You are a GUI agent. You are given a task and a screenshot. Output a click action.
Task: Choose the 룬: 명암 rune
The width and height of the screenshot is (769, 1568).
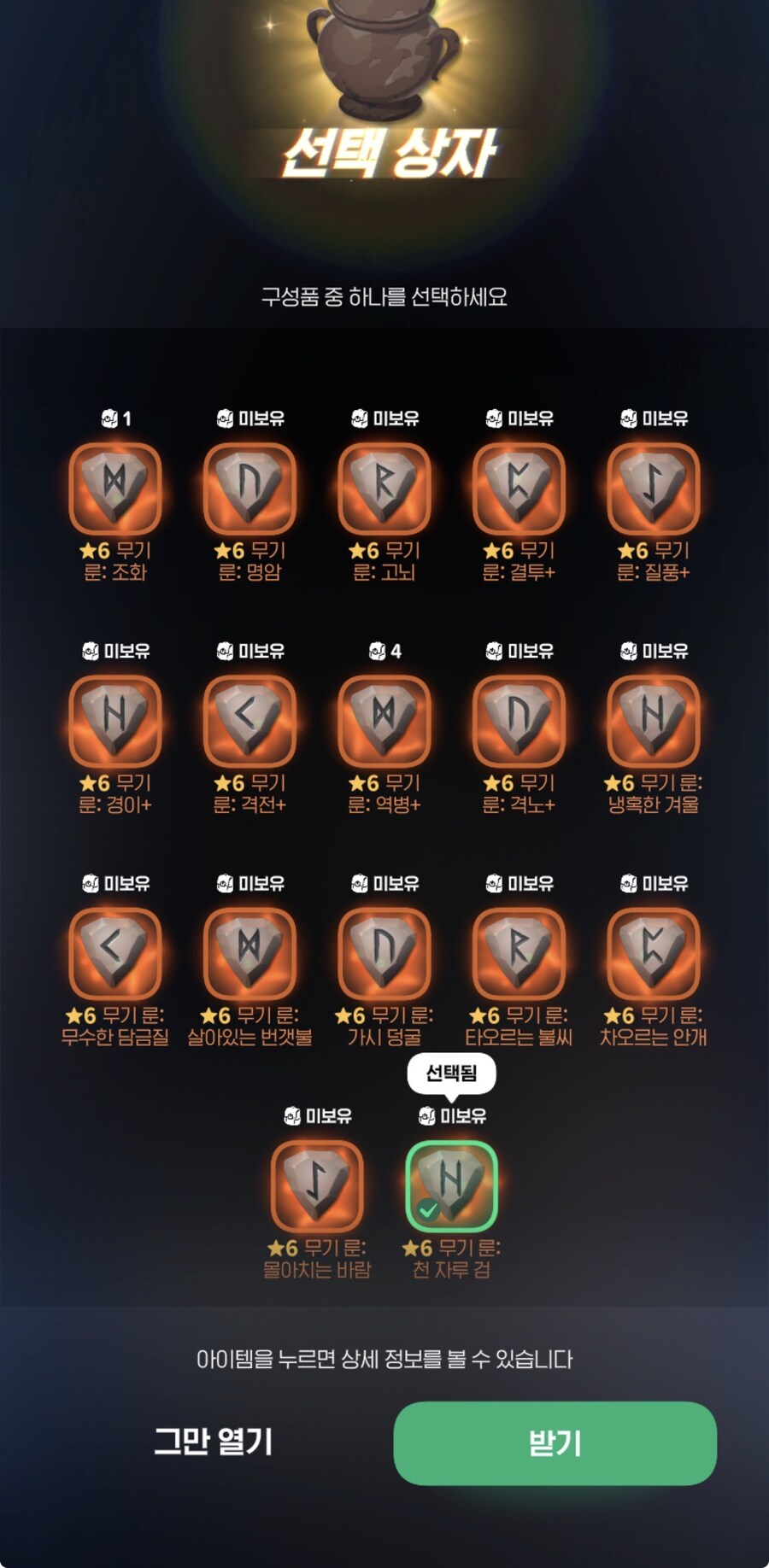point(249,489)
